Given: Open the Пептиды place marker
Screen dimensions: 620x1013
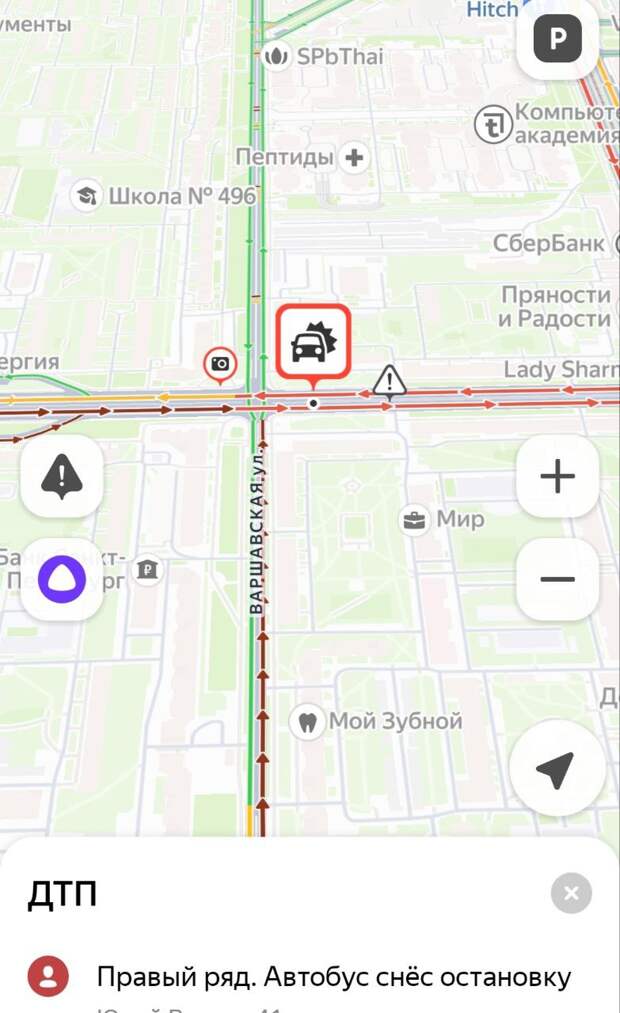Looking at the screenshot, I should (x=353, y=157).
